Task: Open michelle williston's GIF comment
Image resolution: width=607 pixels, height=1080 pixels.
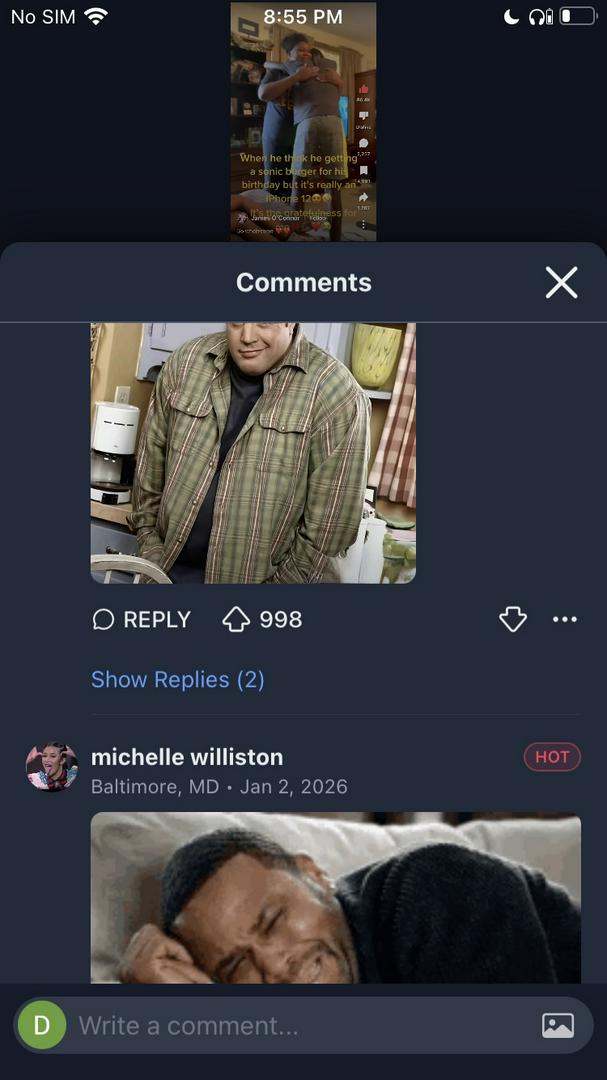Action: point(335,897)
